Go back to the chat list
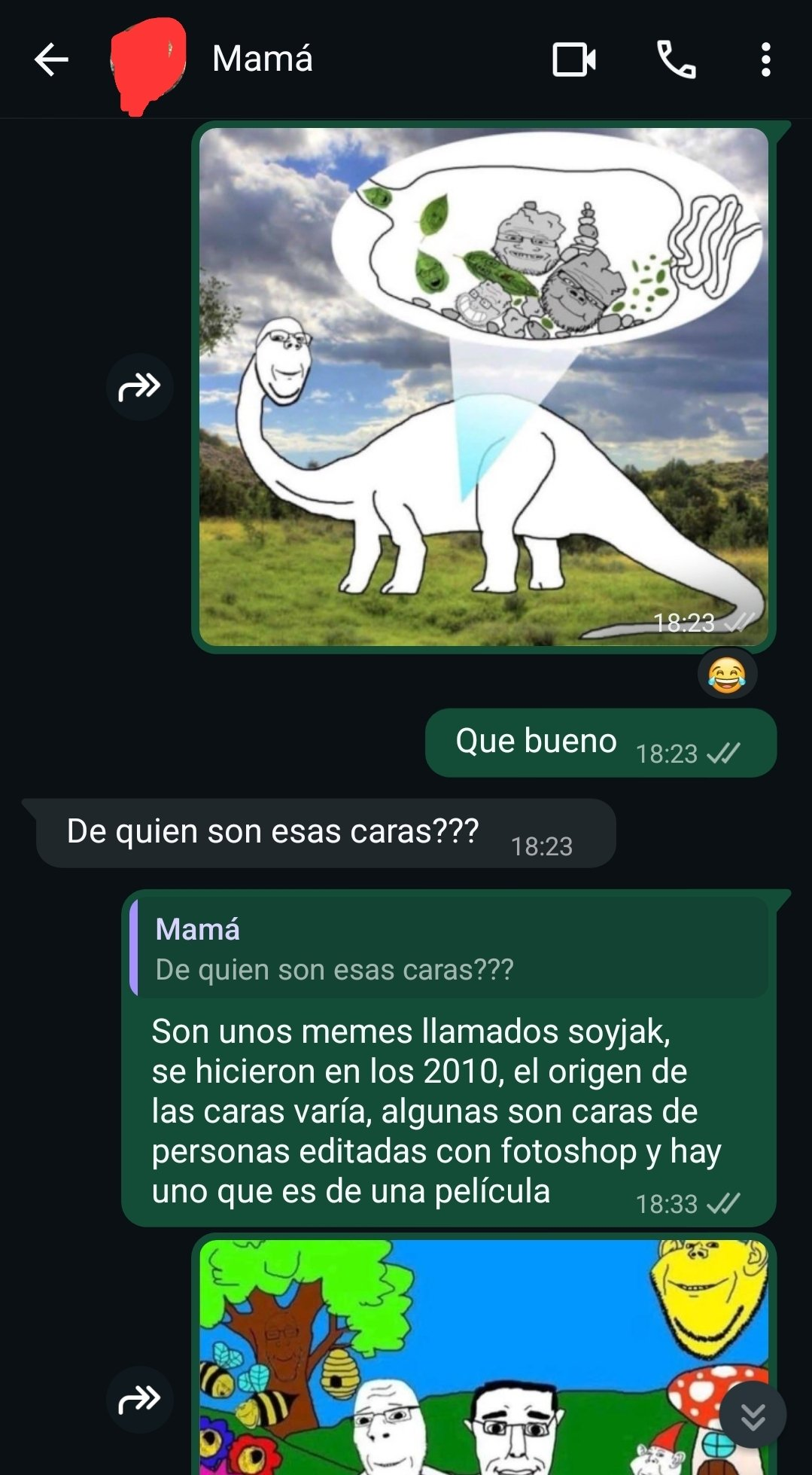The width and height of the screenshot is (812, 1475). pyautogui.click(x=51, y=59)
